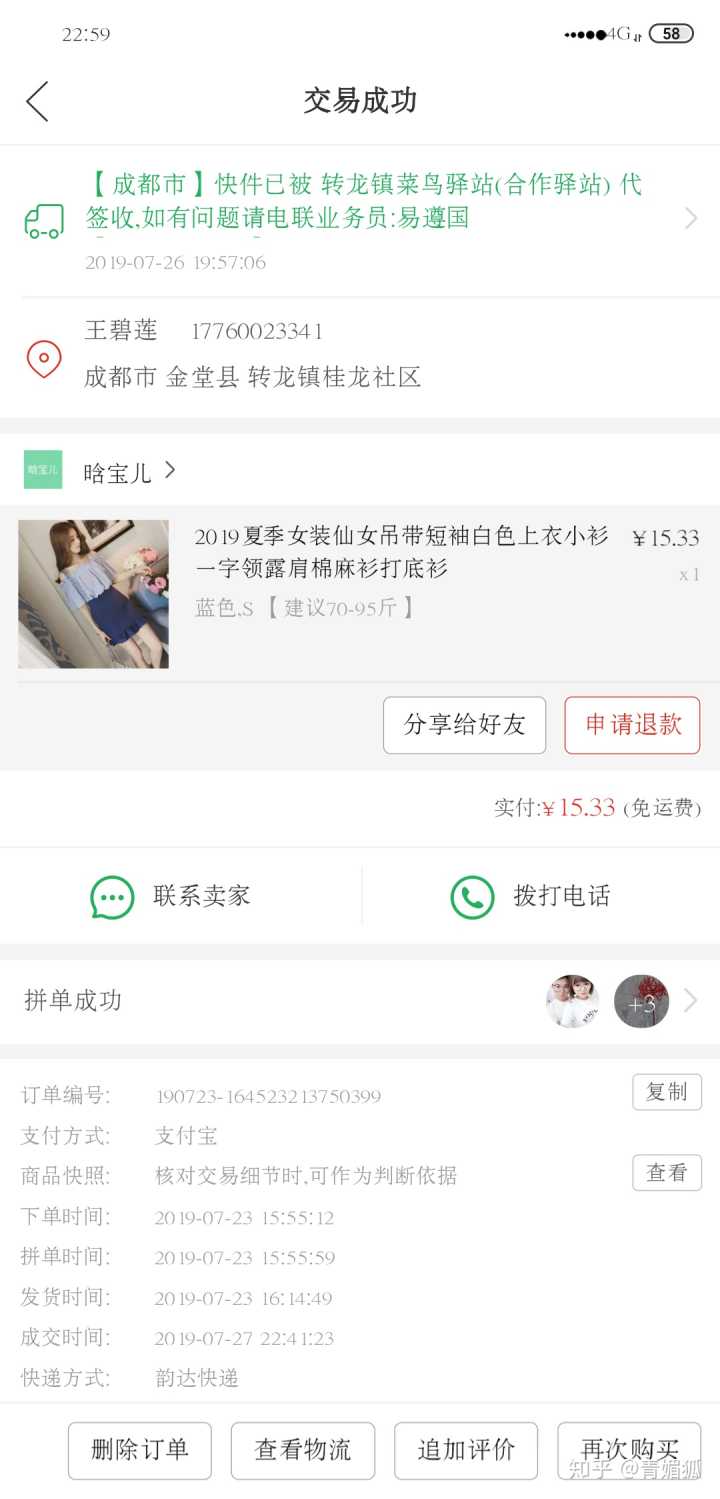Contact the seller via 联系卖家
Screen dimensions: 720x1499
[171, 896]
